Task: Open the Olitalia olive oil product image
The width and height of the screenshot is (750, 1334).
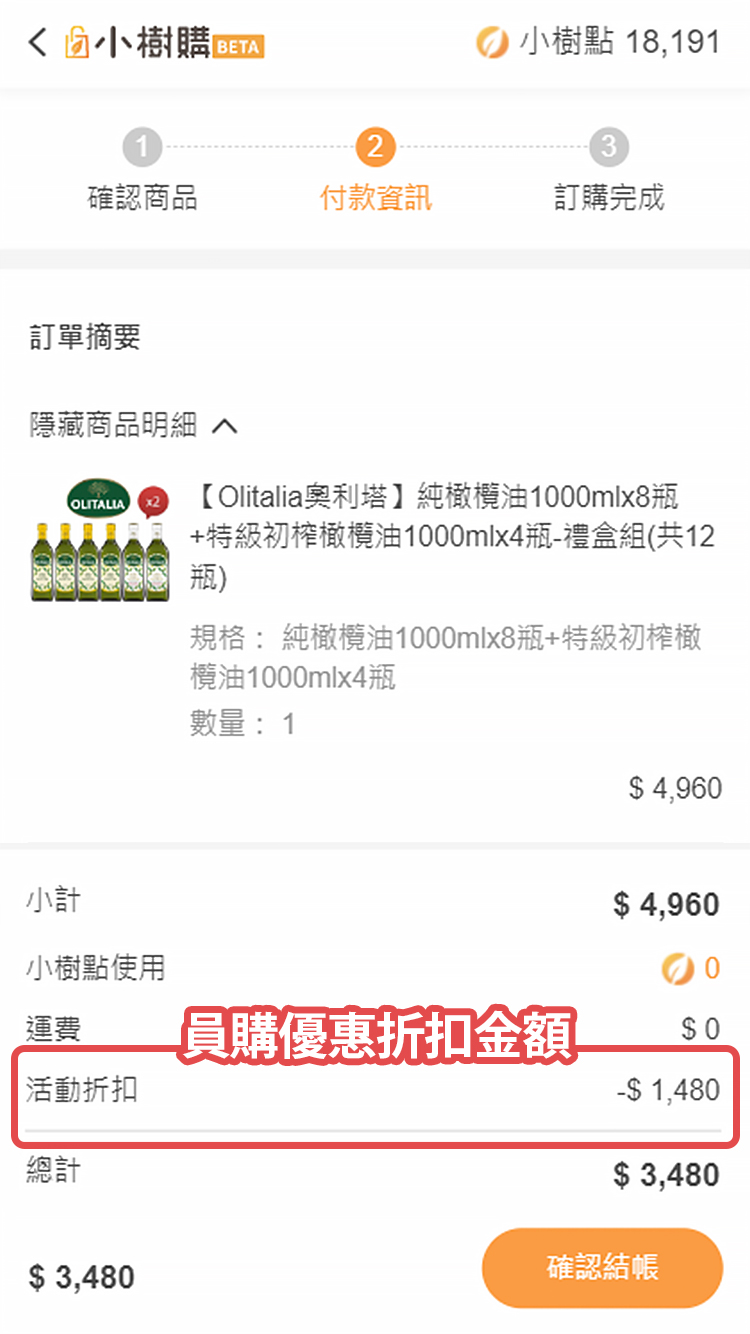Action: pyautogui.click(x=100, y=542)
